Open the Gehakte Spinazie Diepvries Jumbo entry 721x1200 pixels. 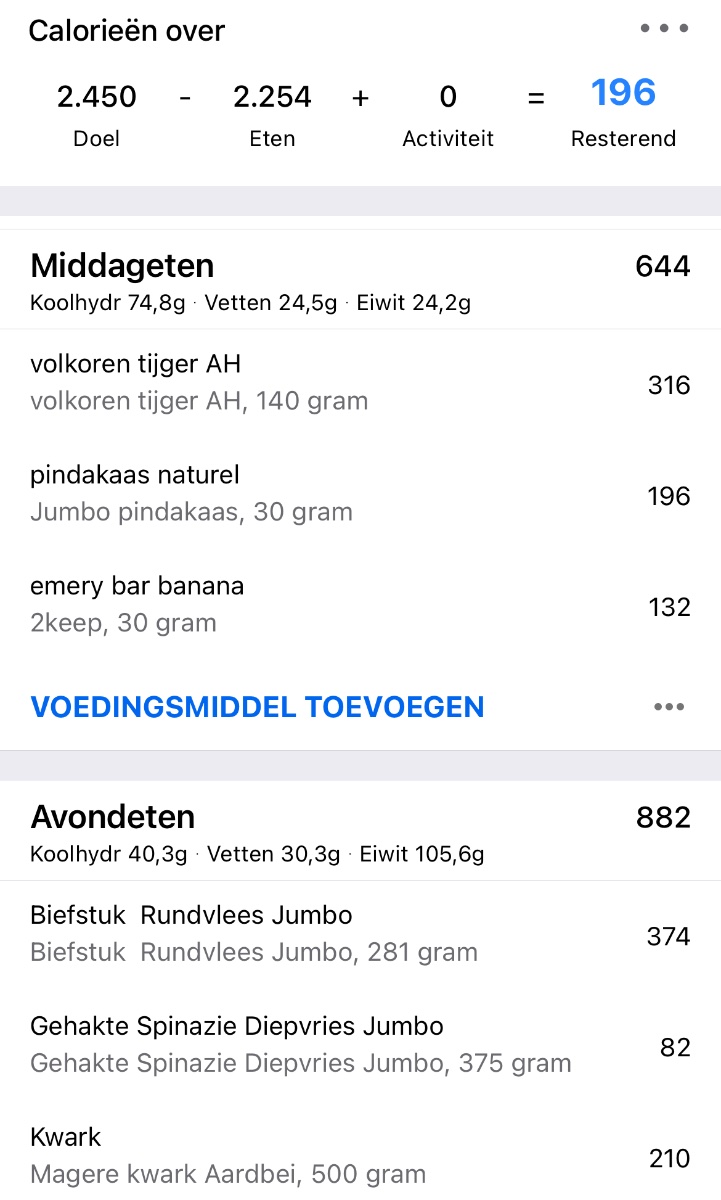coord(360,1047)
